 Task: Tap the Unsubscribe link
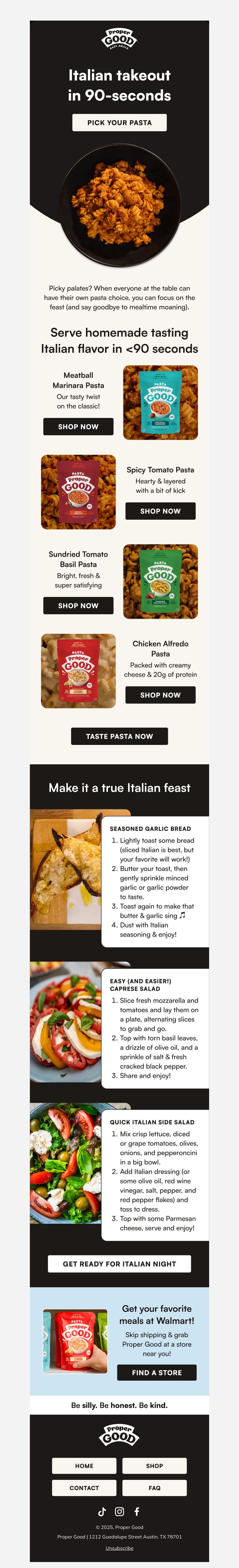tap(119, 1548)
